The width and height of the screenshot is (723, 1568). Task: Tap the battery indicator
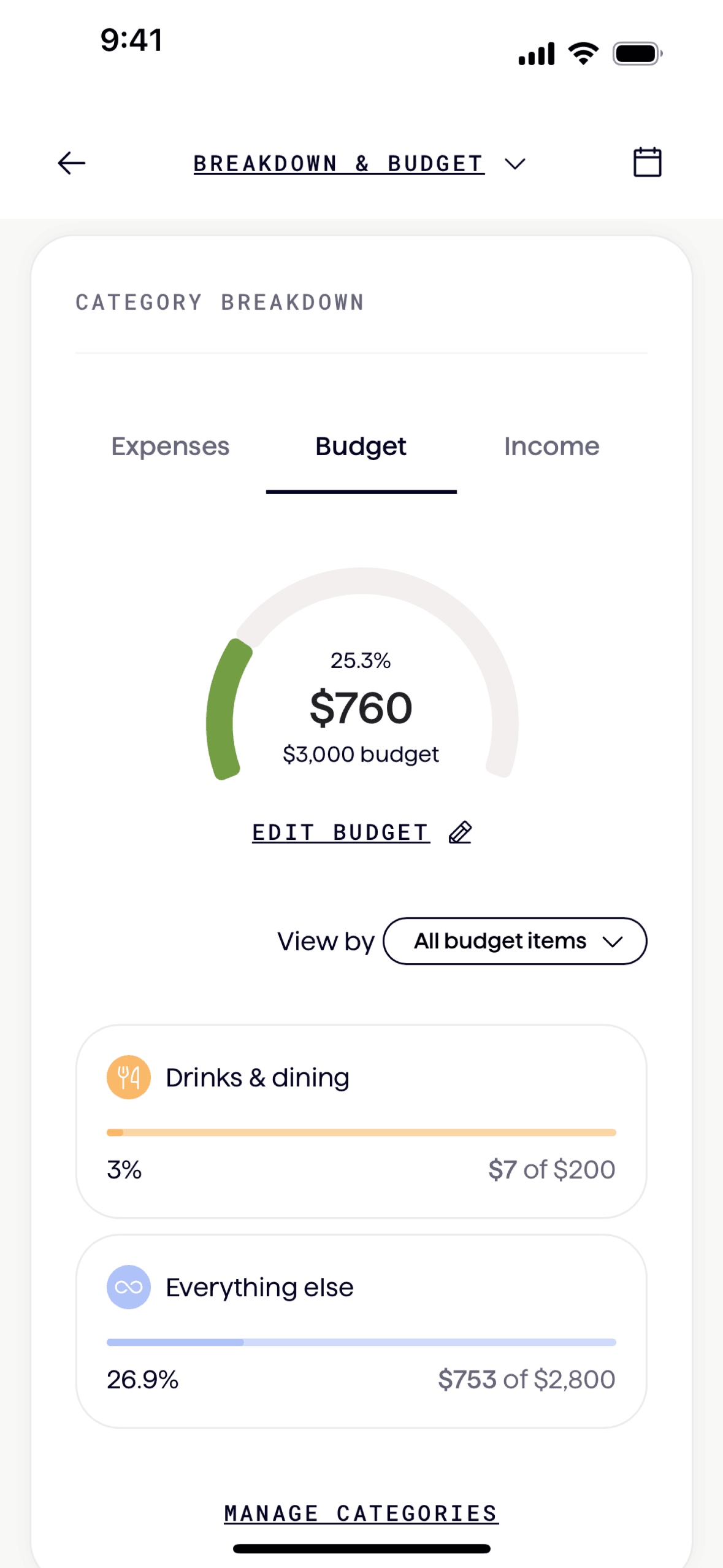[636, 53]
